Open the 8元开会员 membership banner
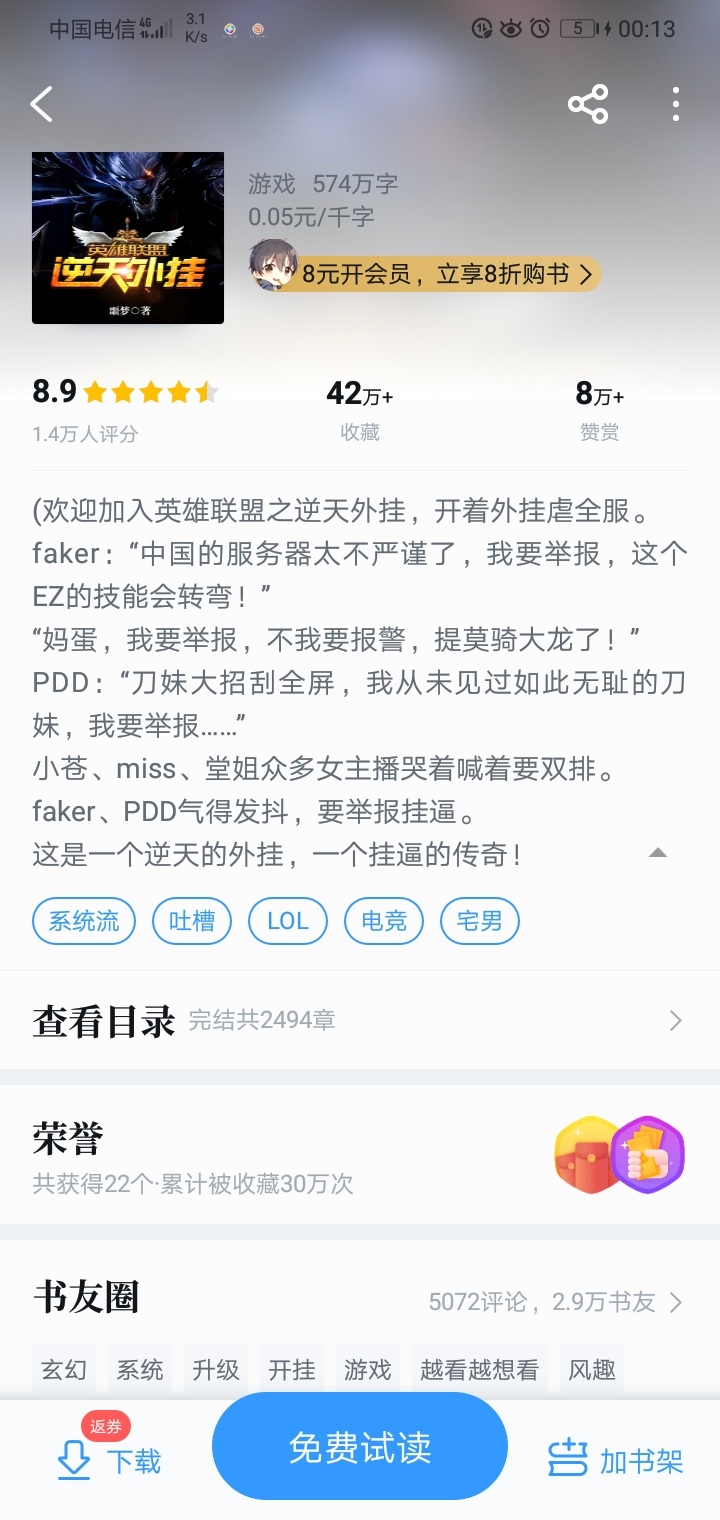 tap(426, 273)
